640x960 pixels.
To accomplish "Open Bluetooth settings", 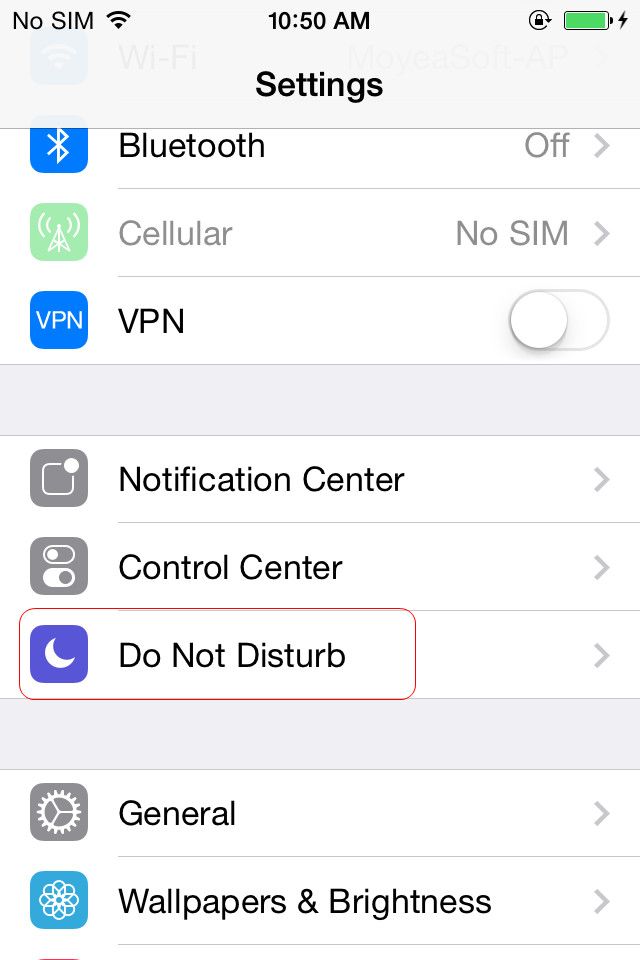I will pyautogui.click(x=320, y=147).
